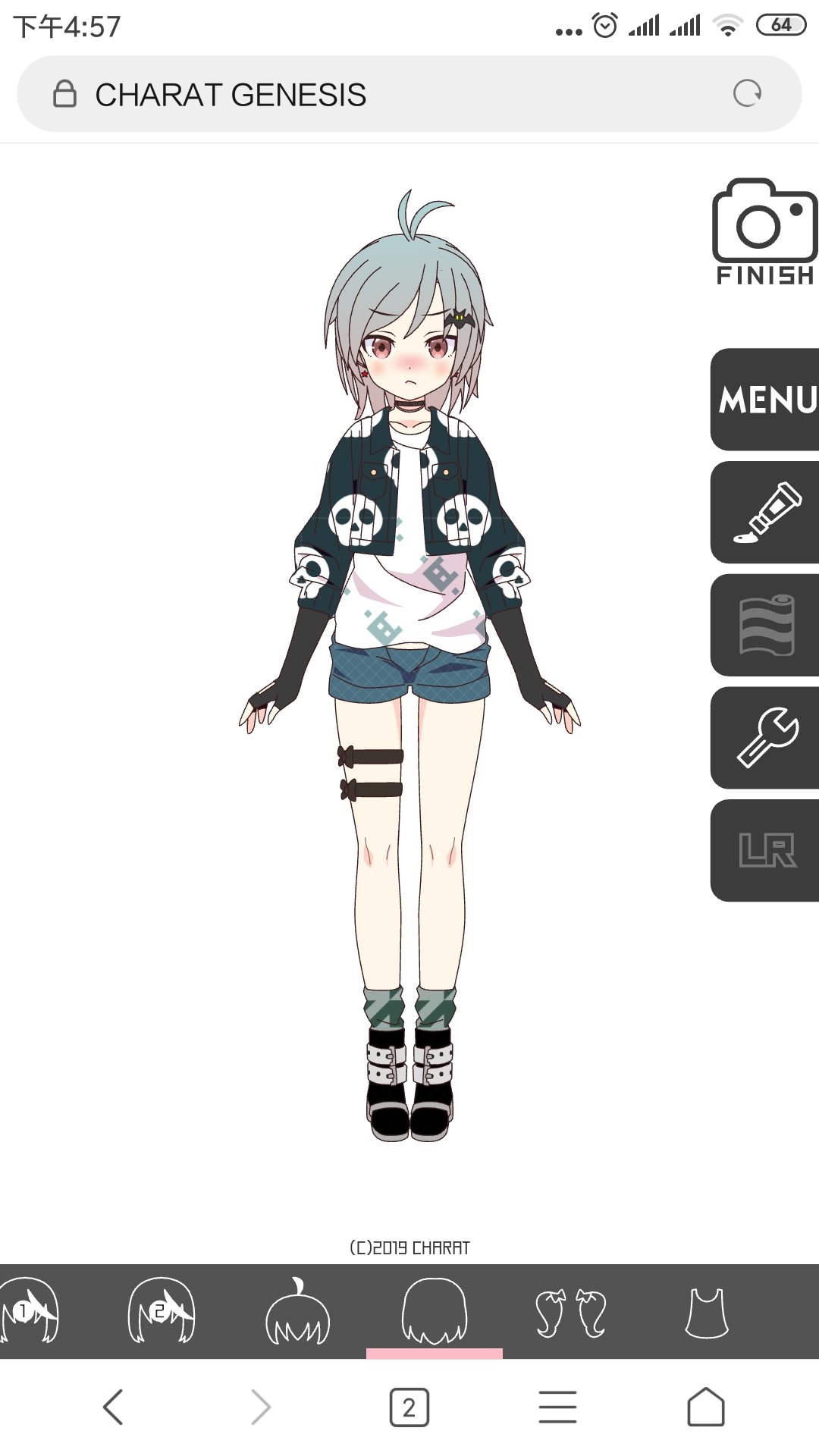This screenshot has height=1456, width=819.
Task: Open the browser tabs switcher
Action: click(x=409, y=1407)
